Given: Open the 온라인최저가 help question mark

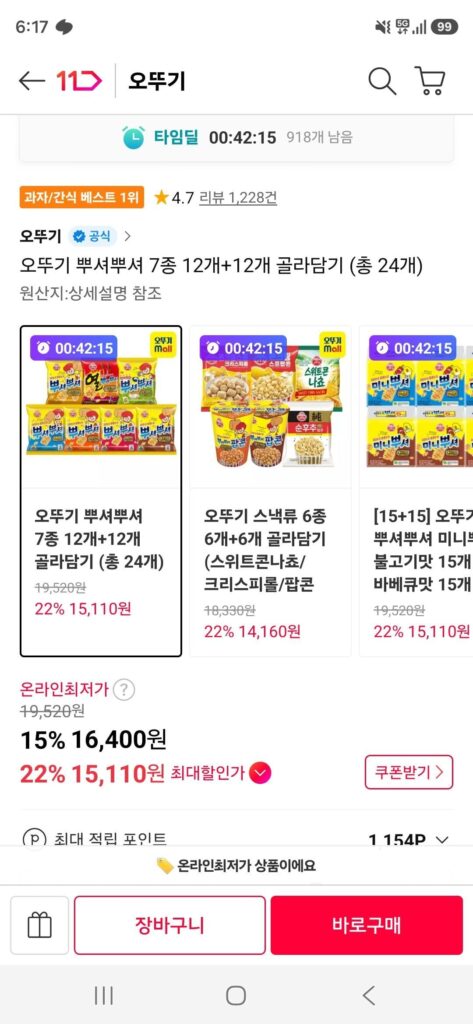Looking at the screenshot, I should [124, 690].
